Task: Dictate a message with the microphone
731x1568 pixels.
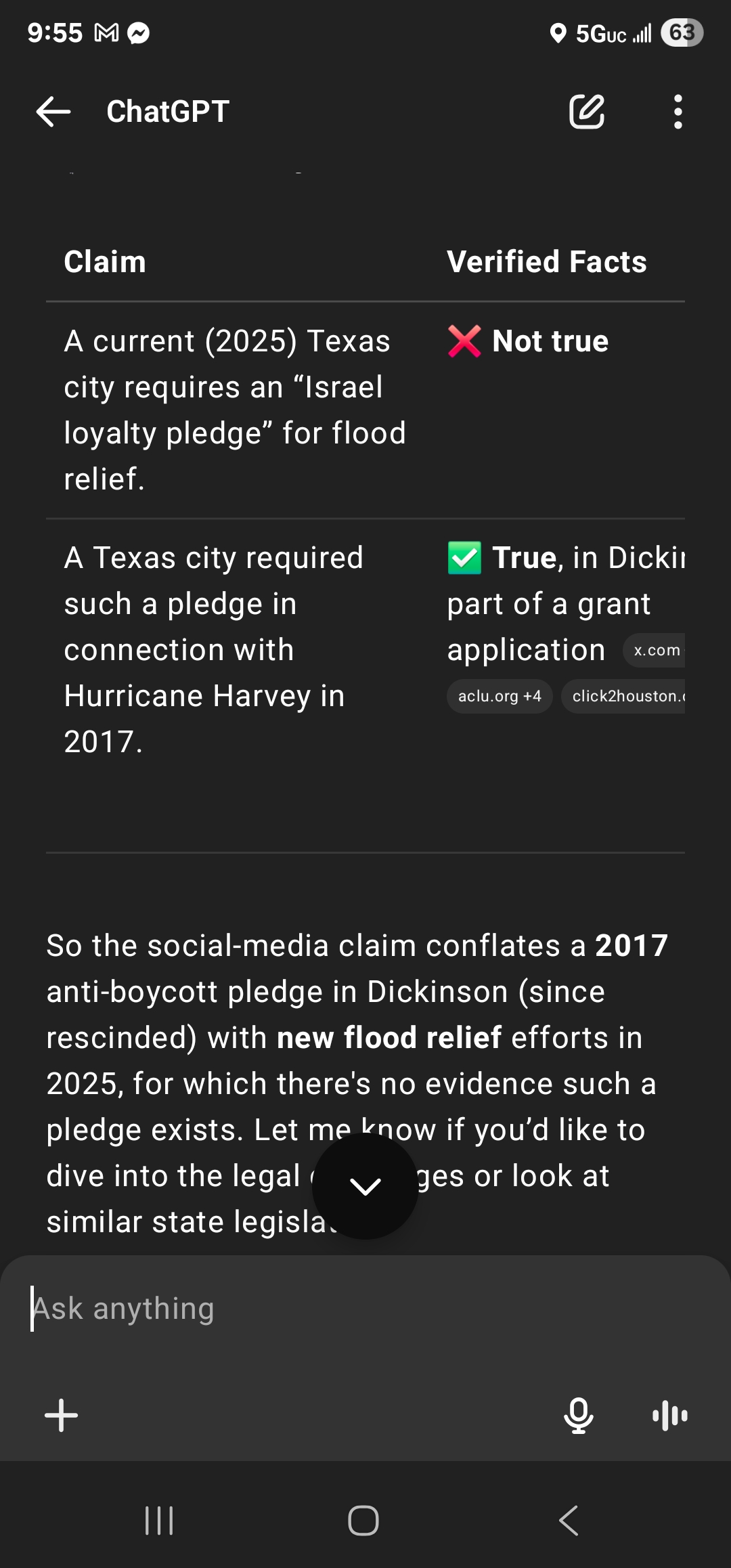Action: (x=579, y=1415)
